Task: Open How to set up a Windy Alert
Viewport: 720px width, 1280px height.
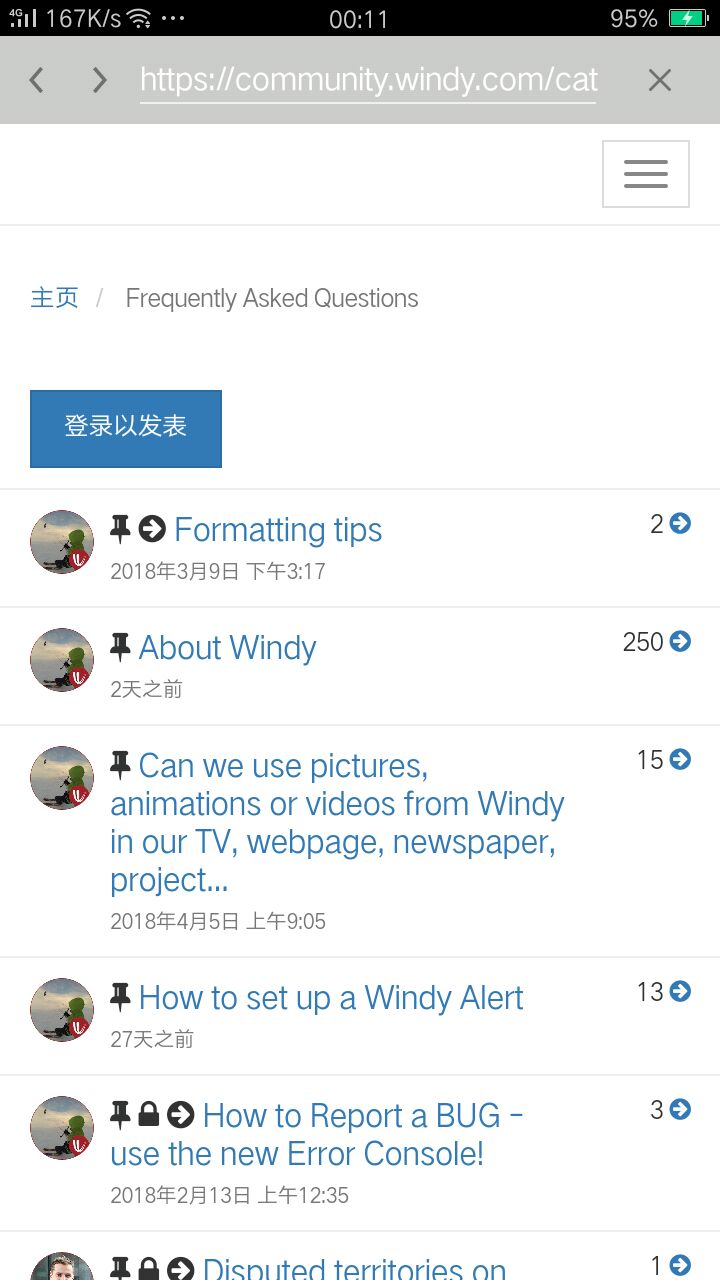Action: pos(331,998)
